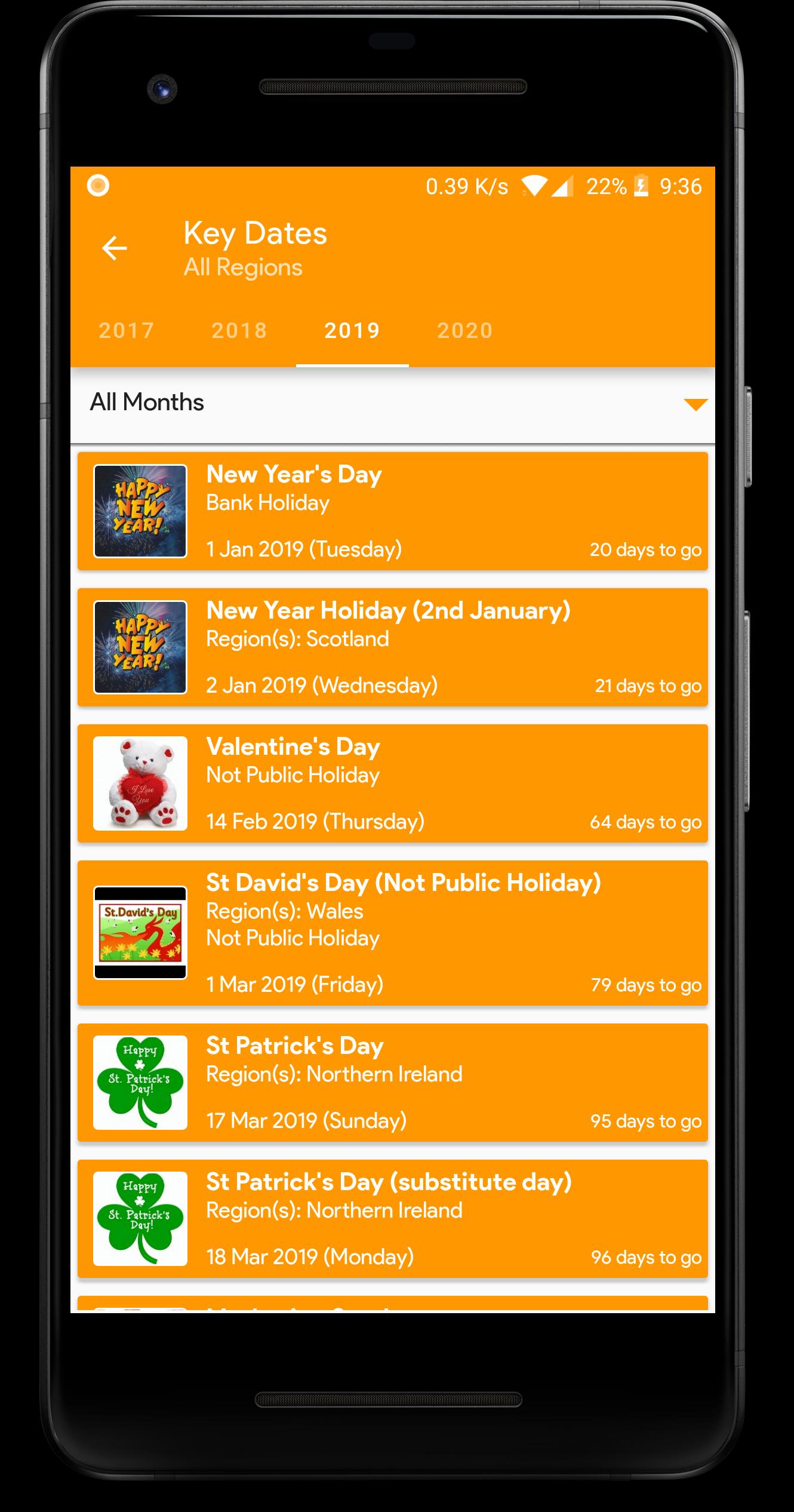Select the 2019 year tab
Screen dimensions: 794x1512
click(x=352, y=331)
